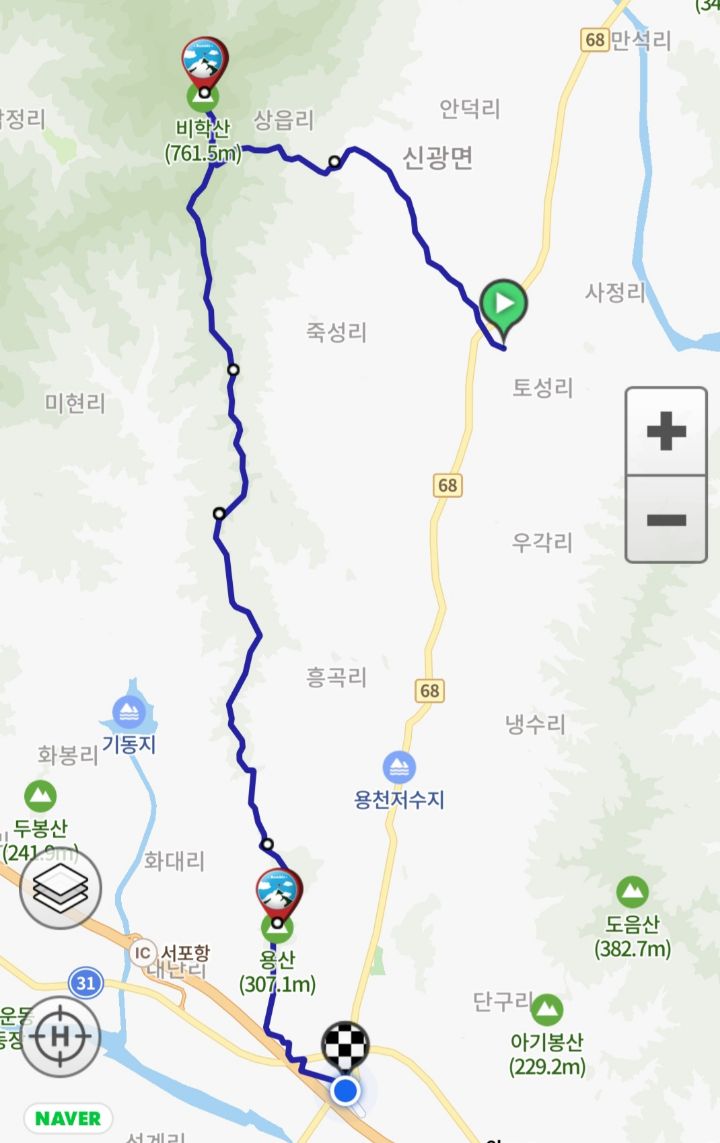
Task: Center map on current location
Action: 60,1036
